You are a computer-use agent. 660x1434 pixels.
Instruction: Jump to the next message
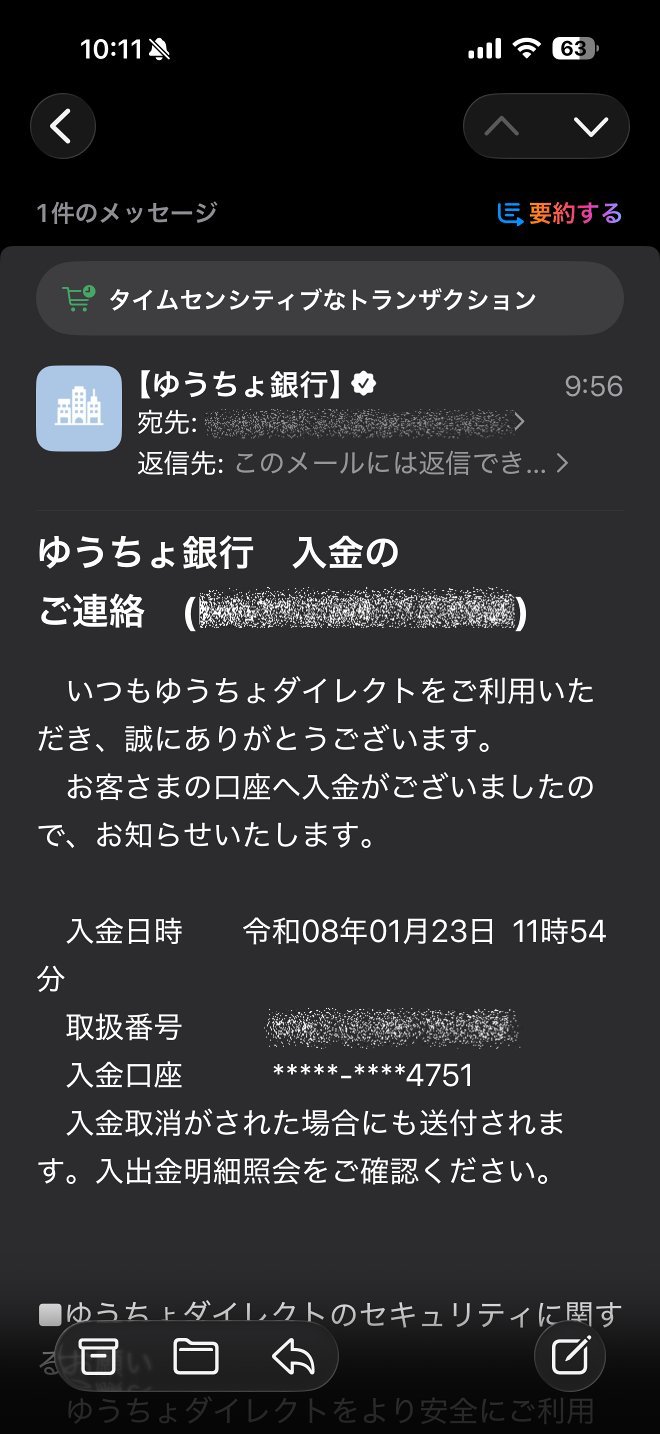(x=591, y=127)
